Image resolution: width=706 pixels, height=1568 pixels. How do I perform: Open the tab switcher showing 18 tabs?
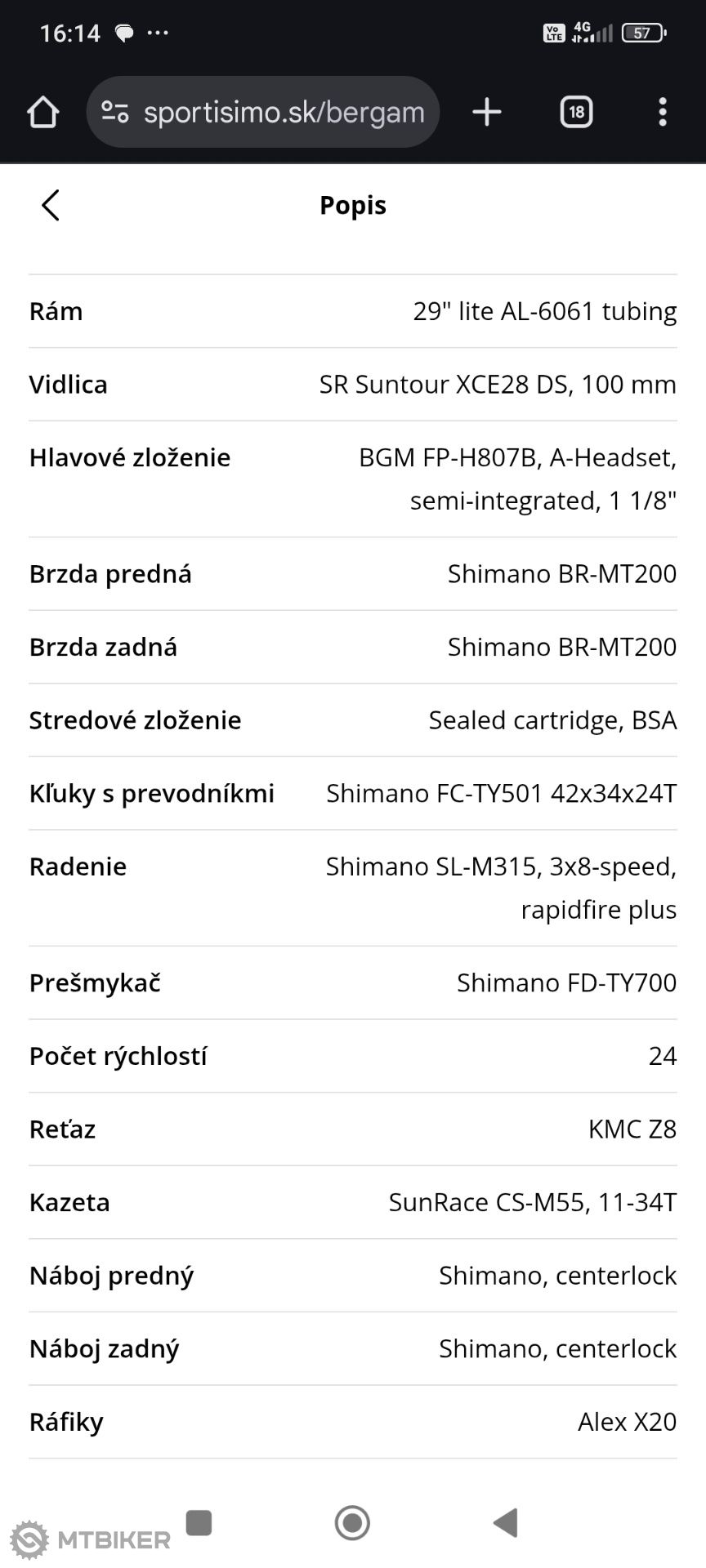coord(576,112)
